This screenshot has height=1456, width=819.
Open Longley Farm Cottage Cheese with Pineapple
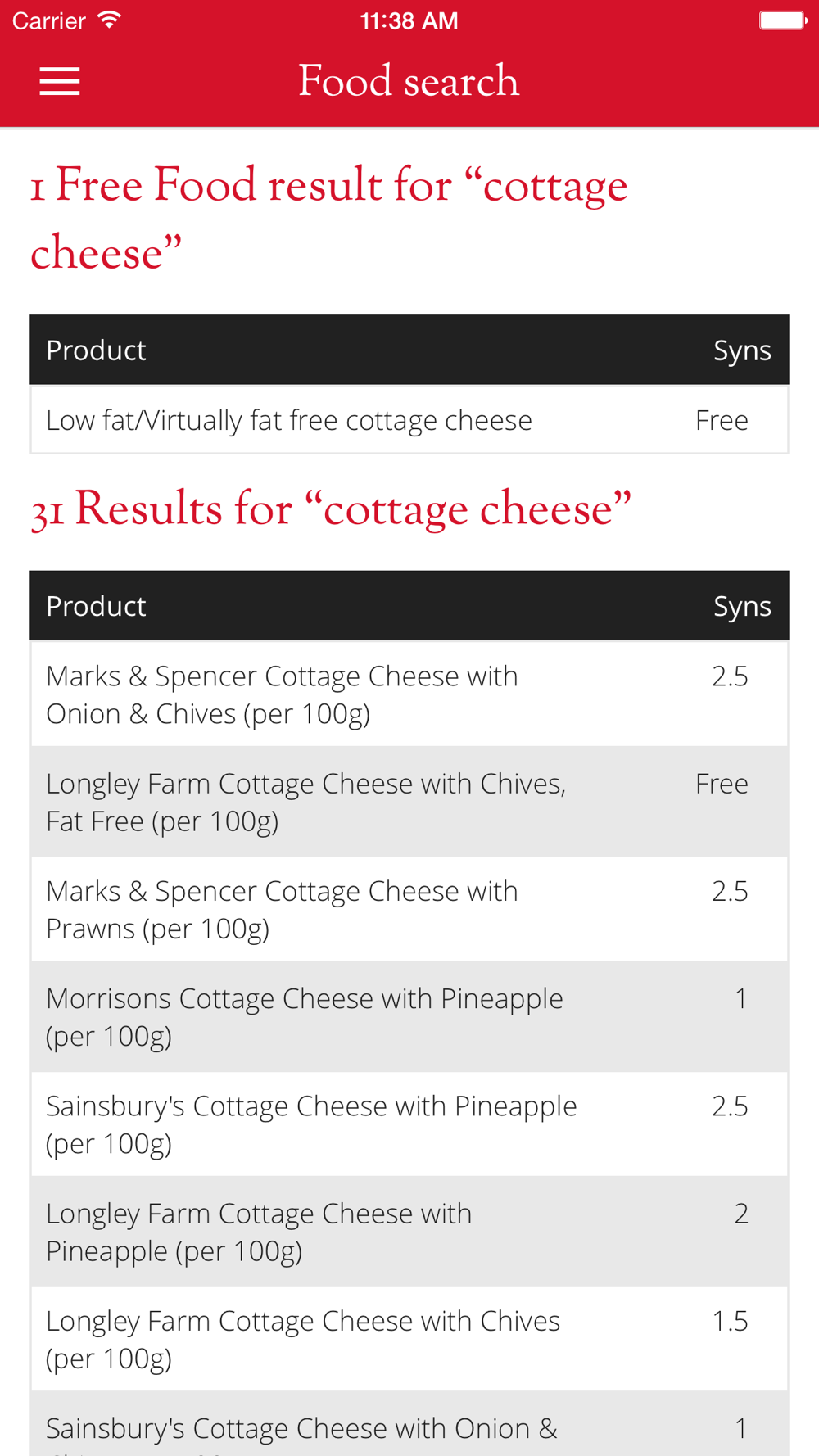(409, 1231)
